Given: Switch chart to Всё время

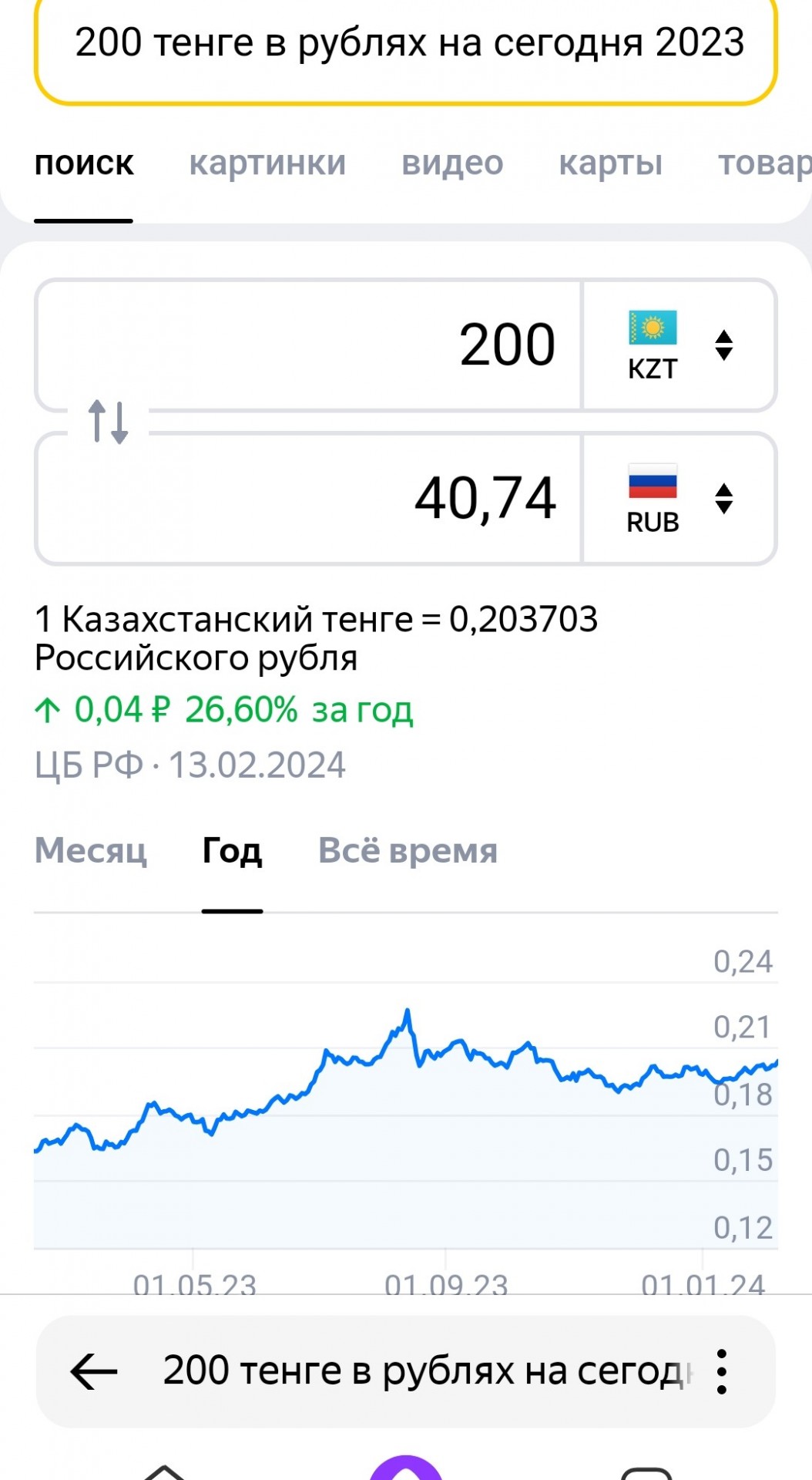Looking at the screenshot, I should coord(408,851).
